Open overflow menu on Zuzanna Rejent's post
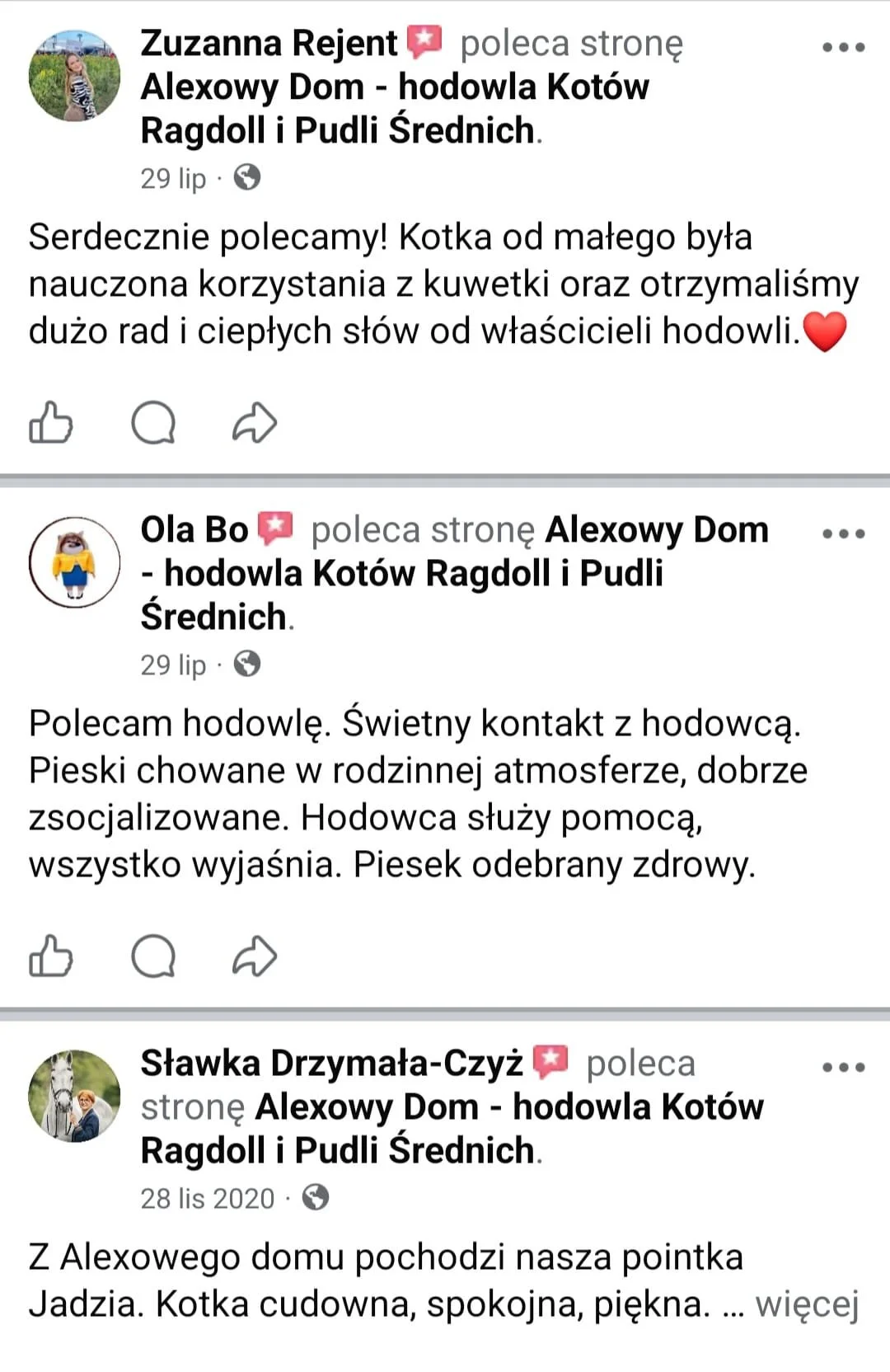 pyautogui.click(x=844, y=47)
